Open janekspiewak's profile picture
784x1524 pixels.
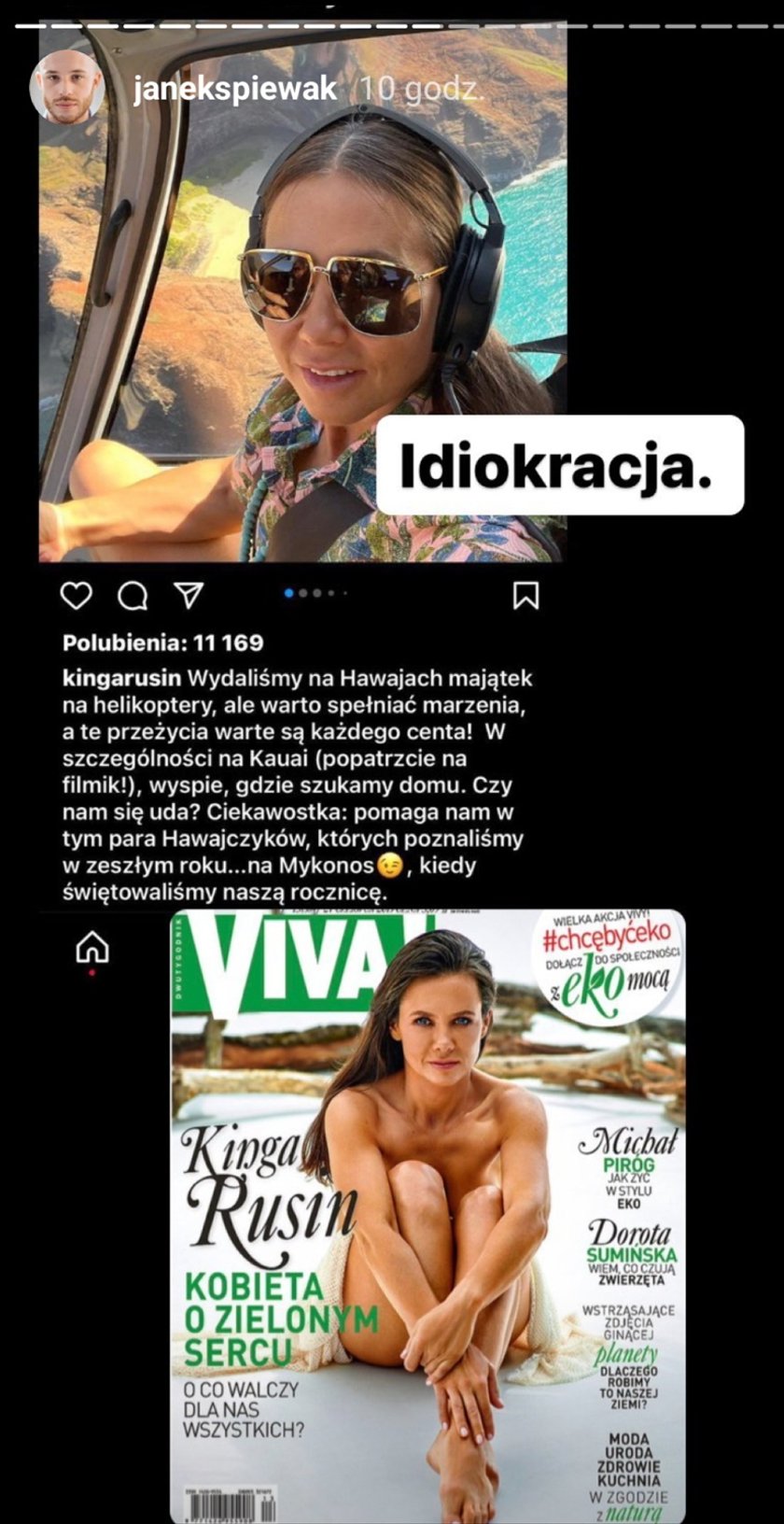tap(66, 89)
